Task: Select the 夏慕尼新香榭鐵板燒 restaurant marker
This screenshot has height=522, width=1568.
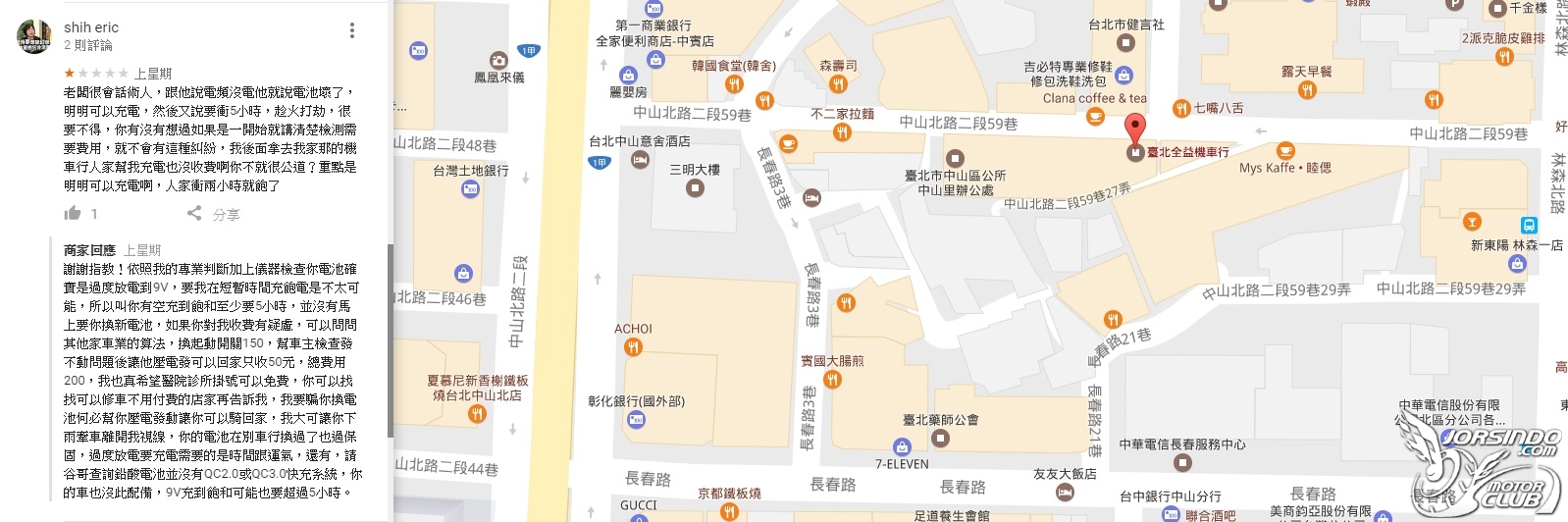Action: tap(477, 413)
